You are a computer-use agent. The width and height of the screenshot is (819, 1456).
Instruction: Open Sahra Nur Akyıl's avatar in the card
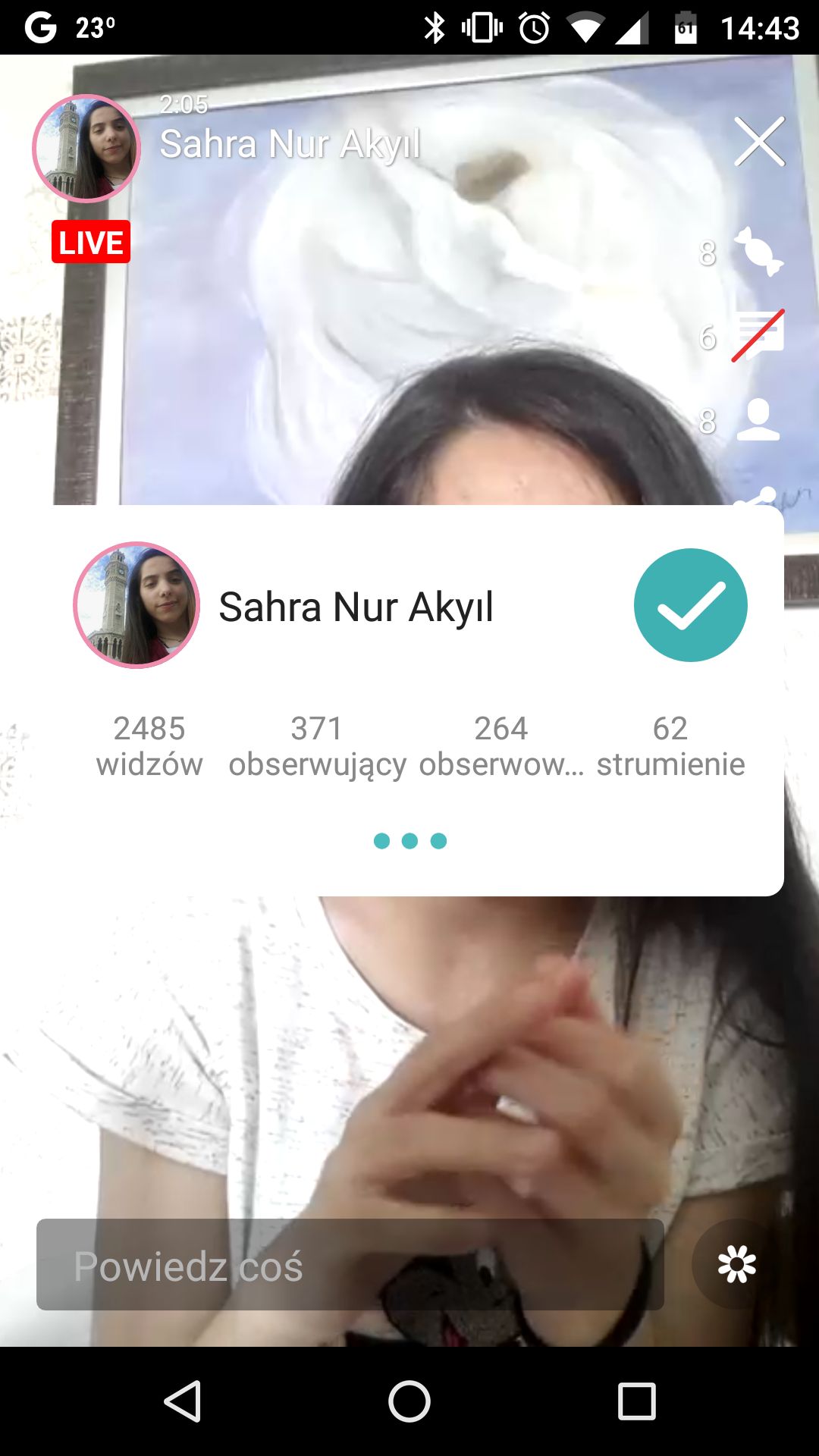[x=136, y=605]
